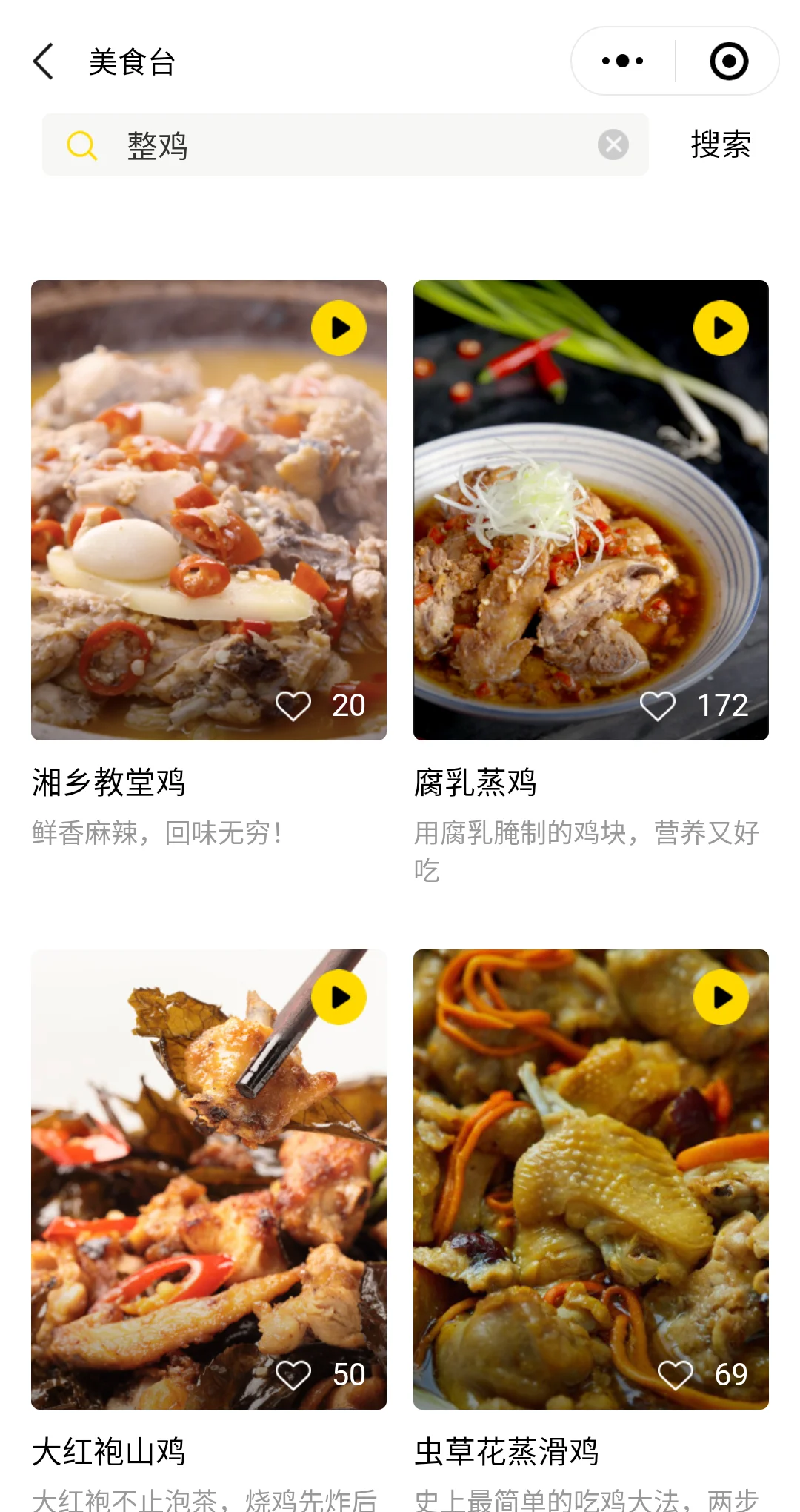Like the 大红袍山鸡 recipe

coord(293,1375)
